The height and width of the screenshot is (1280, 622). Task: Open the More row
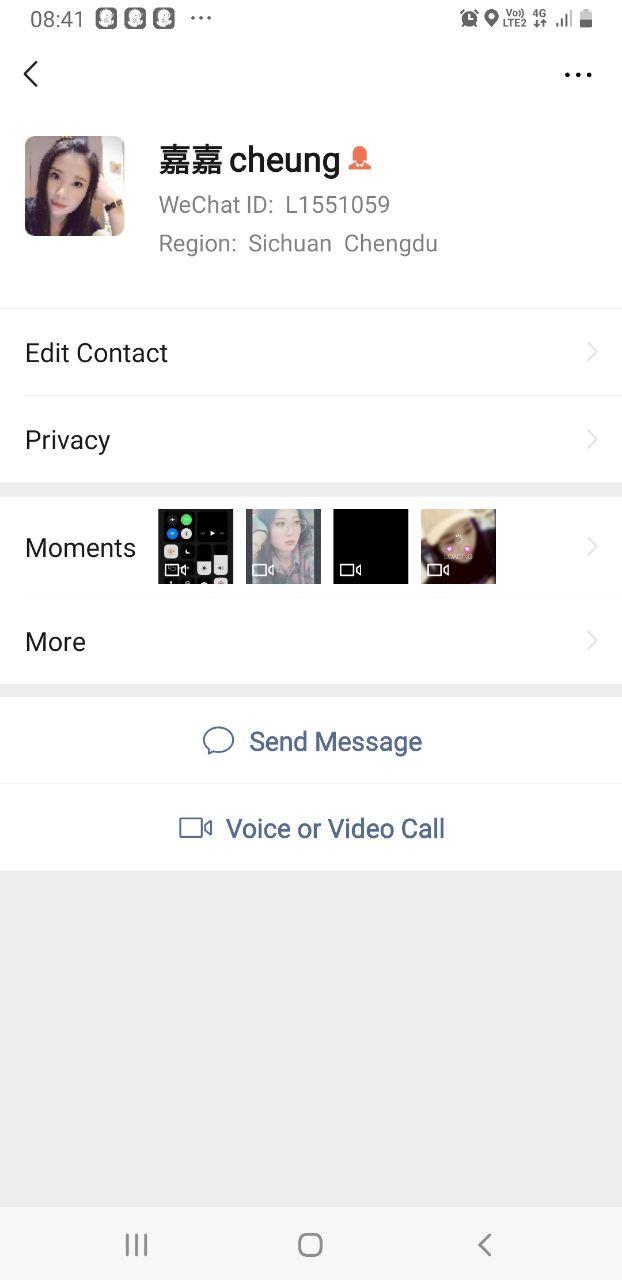pyautogui.click(x=310, y=642)
